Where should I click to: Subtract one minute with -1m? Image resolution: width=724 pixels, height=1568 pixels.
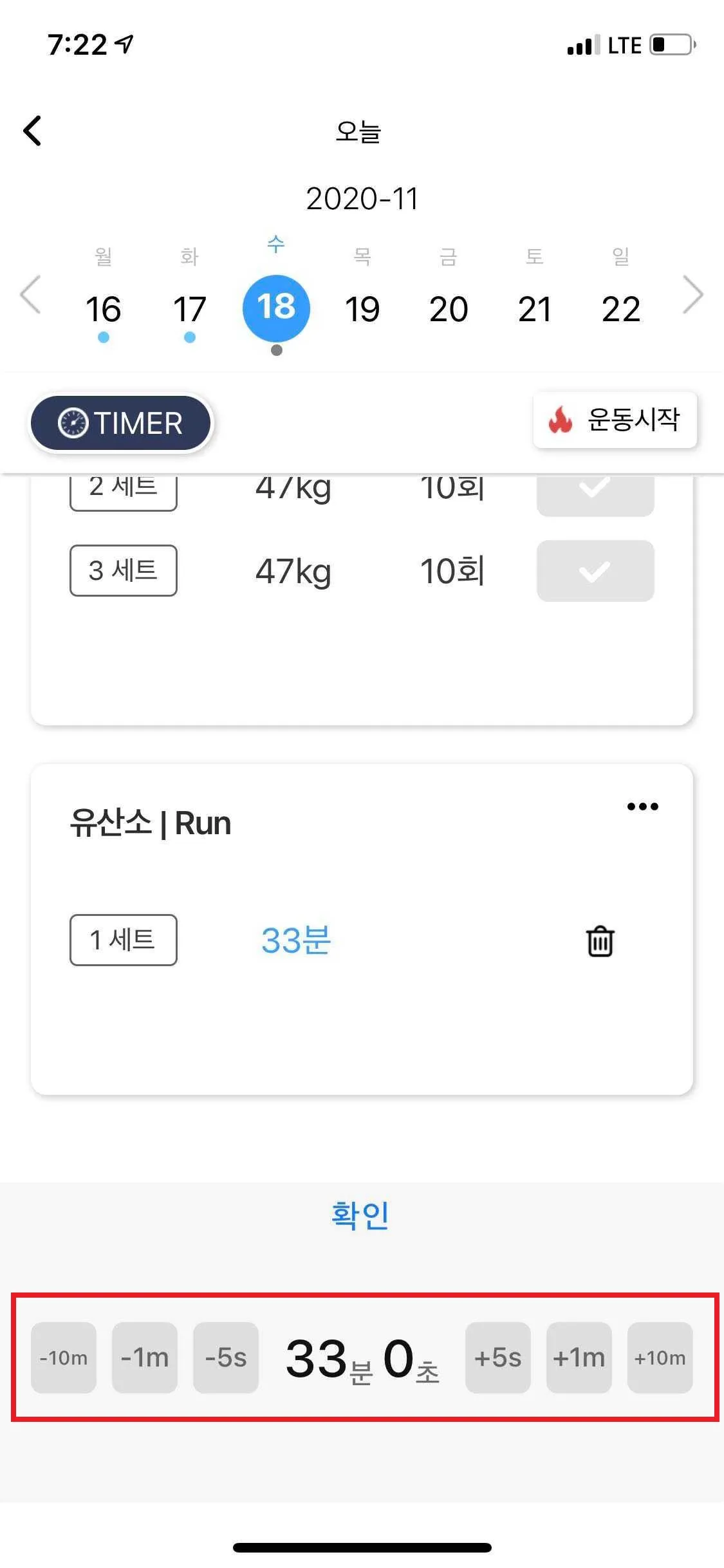(x=145, y=1358)
